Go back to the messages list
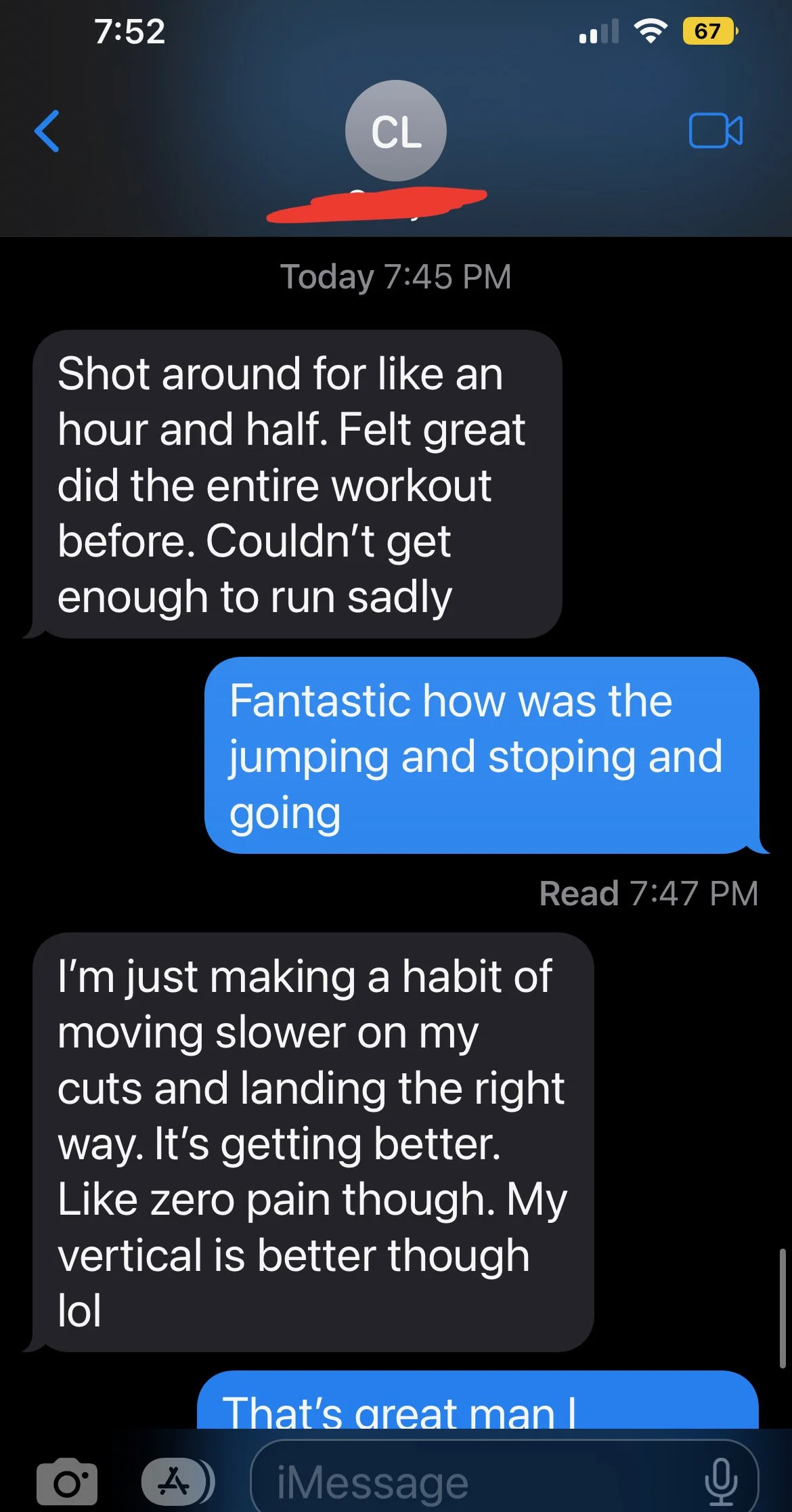 47,131
